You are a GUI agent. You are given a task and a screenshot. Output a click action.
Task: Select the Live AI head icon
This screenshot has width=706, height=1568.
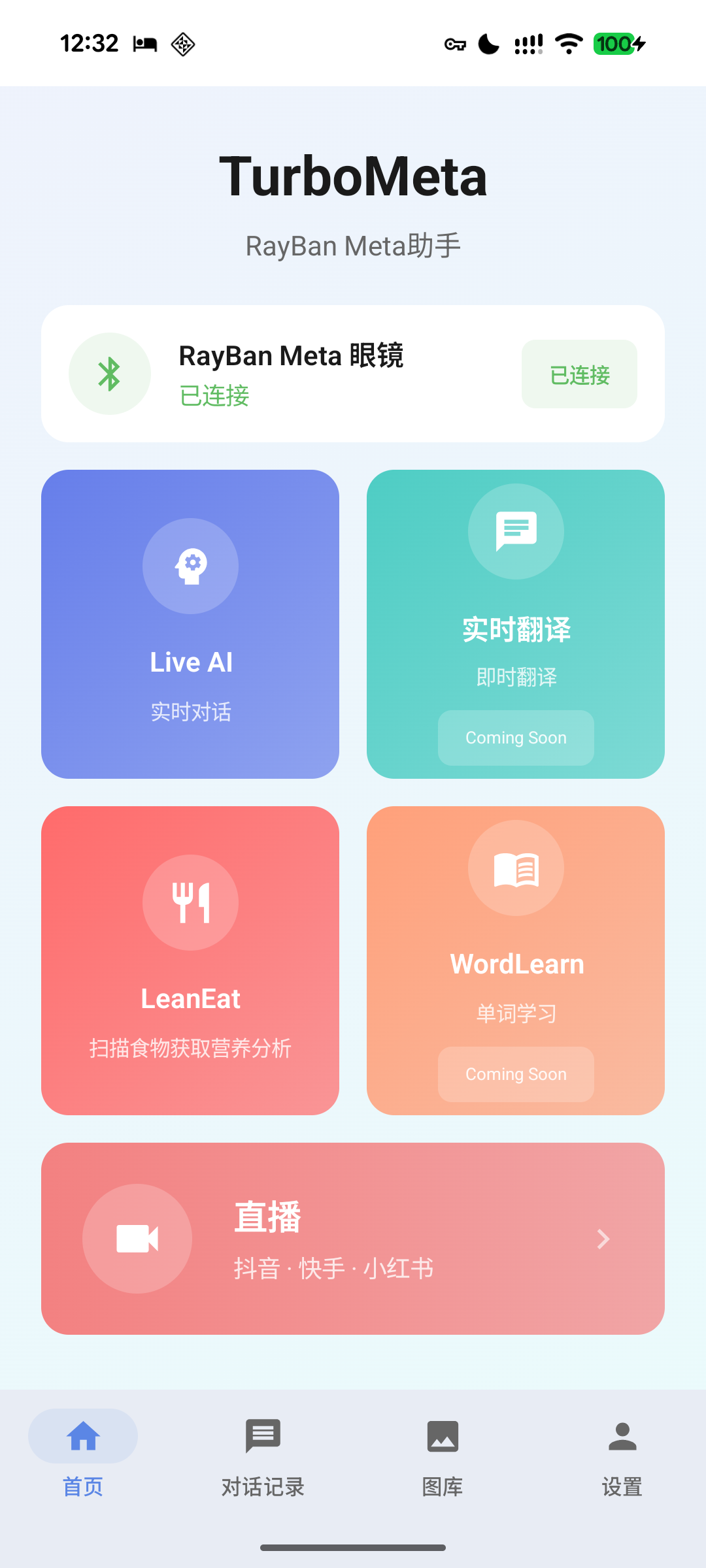pyautogui.click(x=190, y=566)
